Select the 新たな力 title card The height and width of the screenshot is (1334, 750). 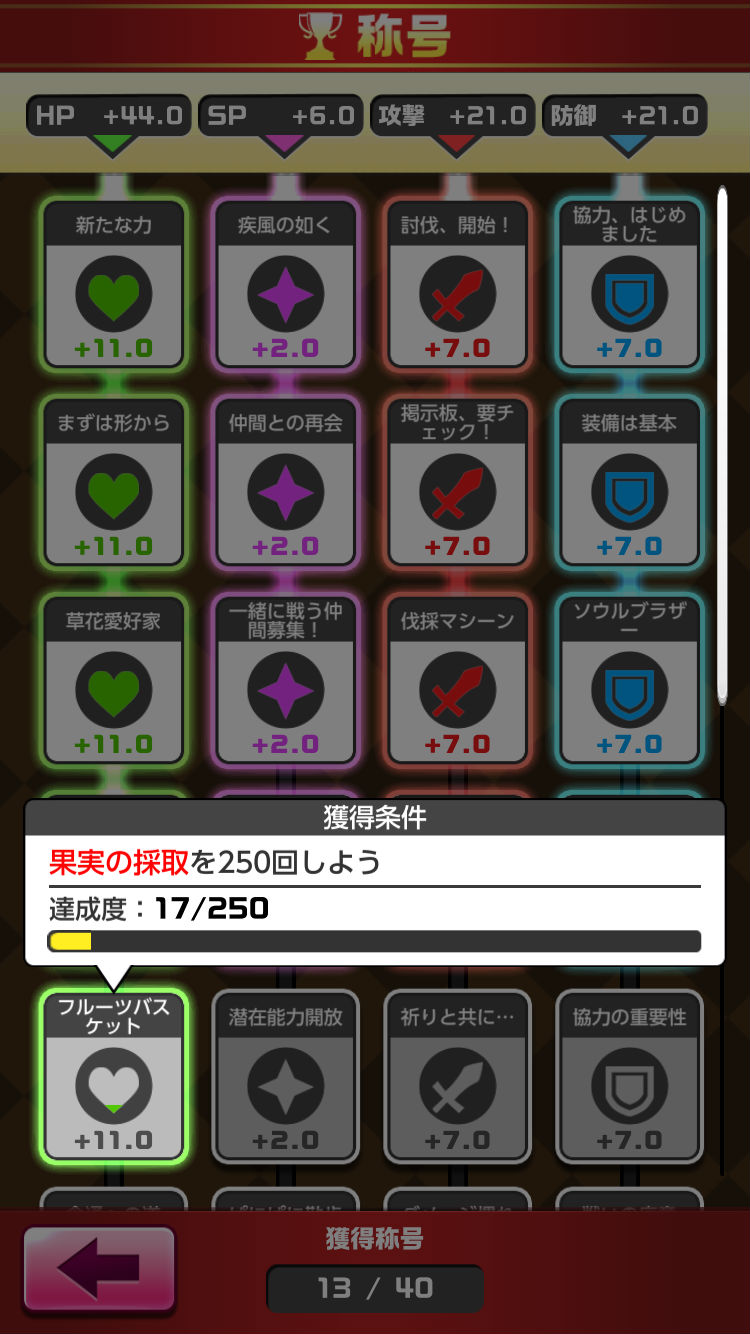114,284
